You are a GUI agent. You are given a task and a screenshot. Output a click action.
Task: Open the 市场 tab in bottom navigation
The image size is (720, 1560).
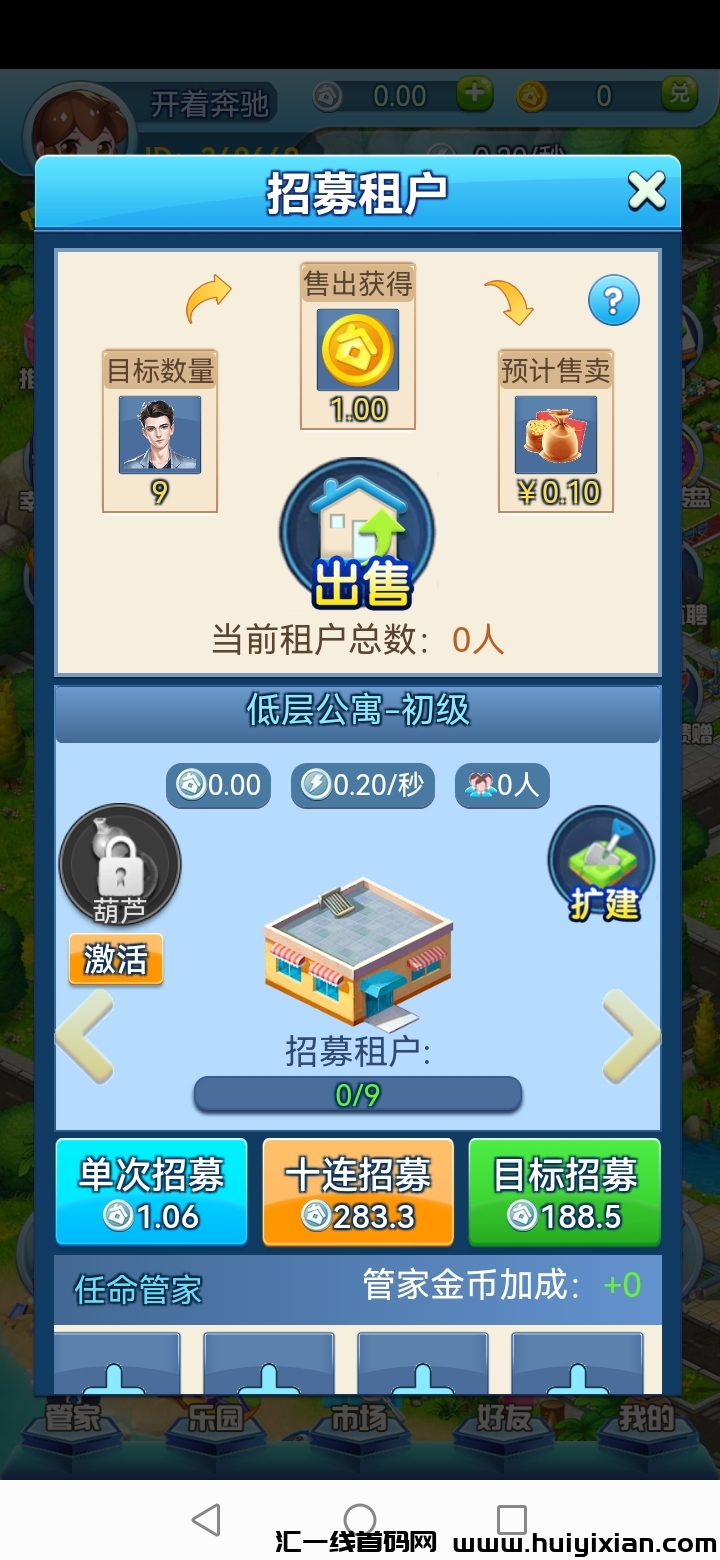(x=360, y=1423)
